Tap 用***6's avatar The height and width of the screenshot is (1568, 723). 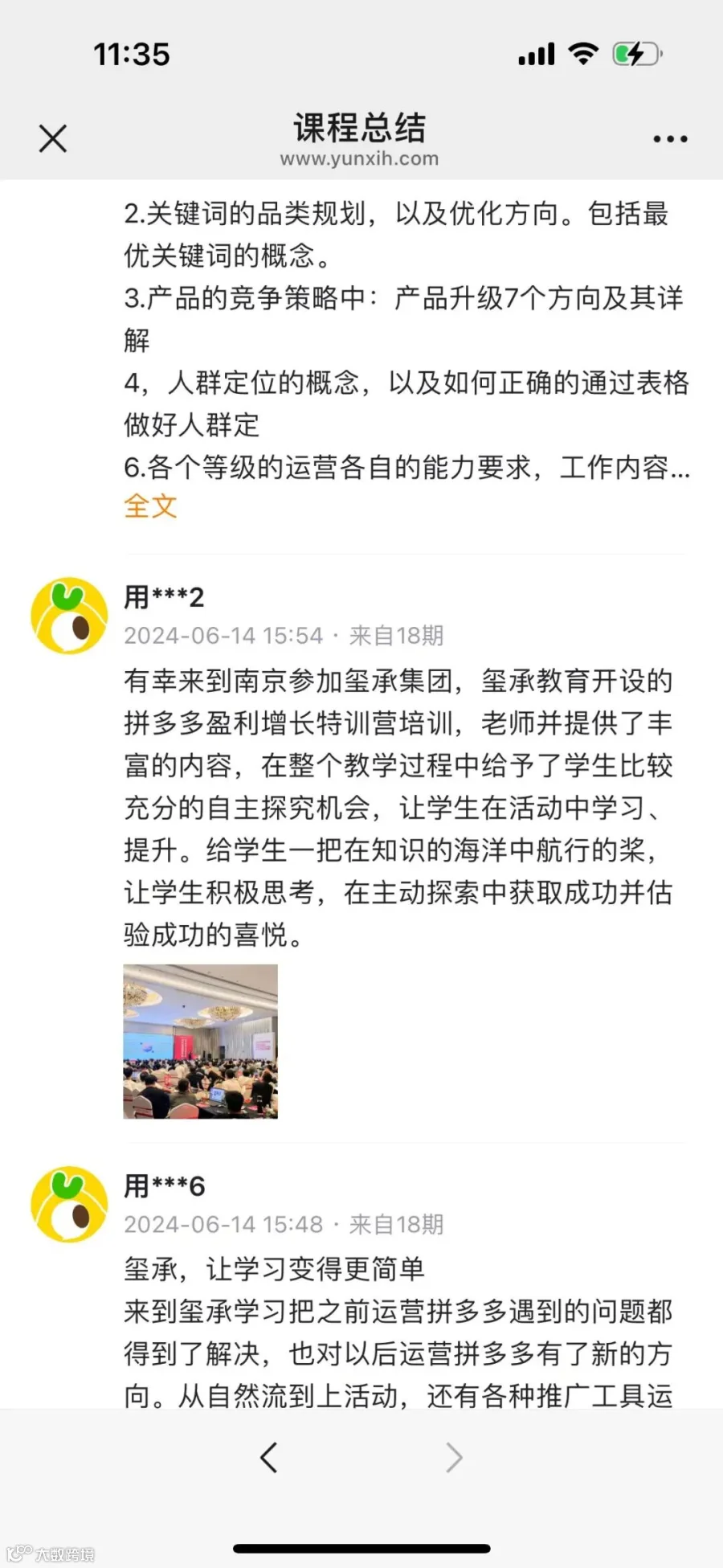pyautogui.click(x=69, y=1205)
